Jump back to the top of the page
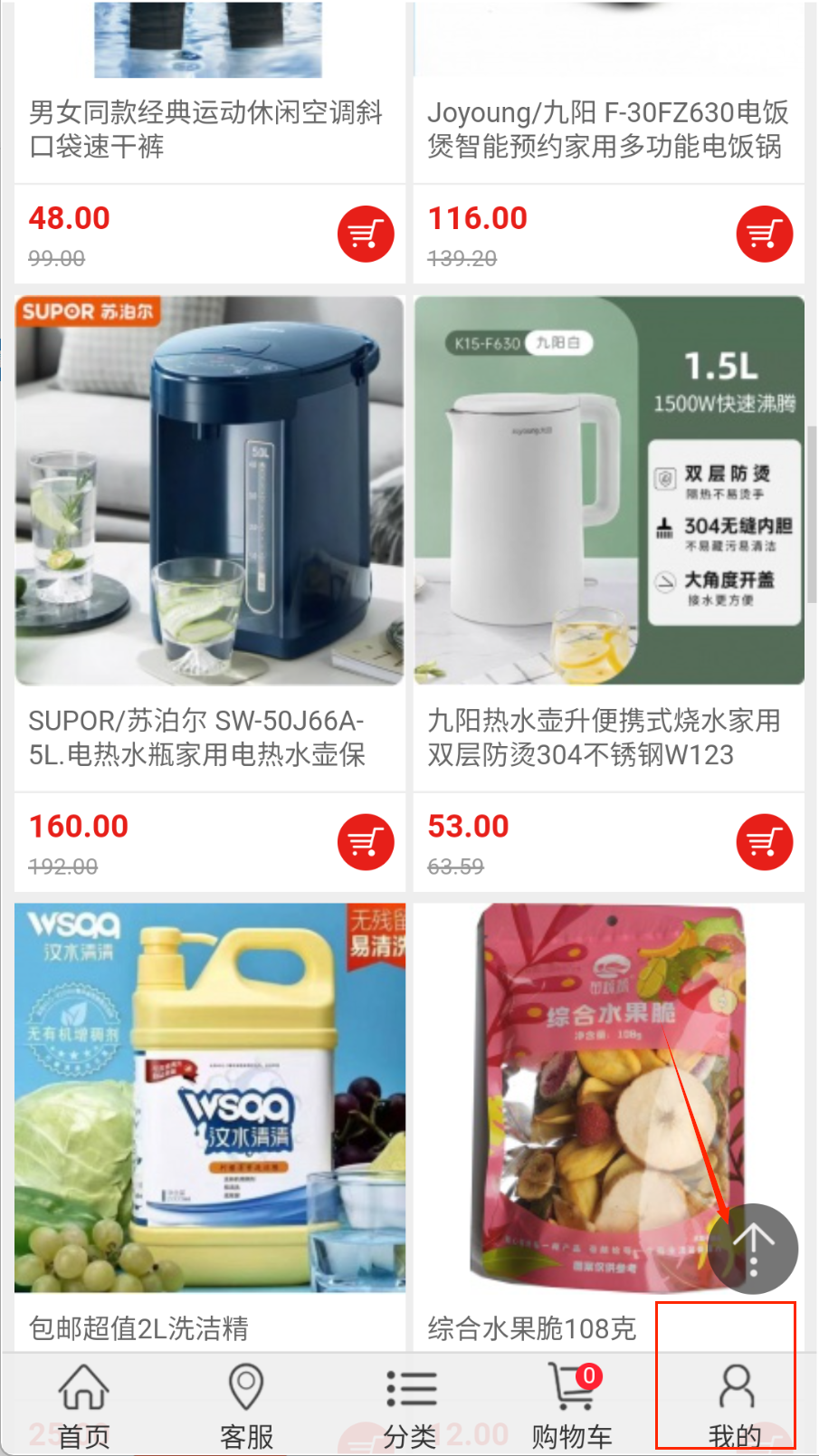Viewport: 819px width, 1456px height. pyautogui.click(x=753, y=1248)
